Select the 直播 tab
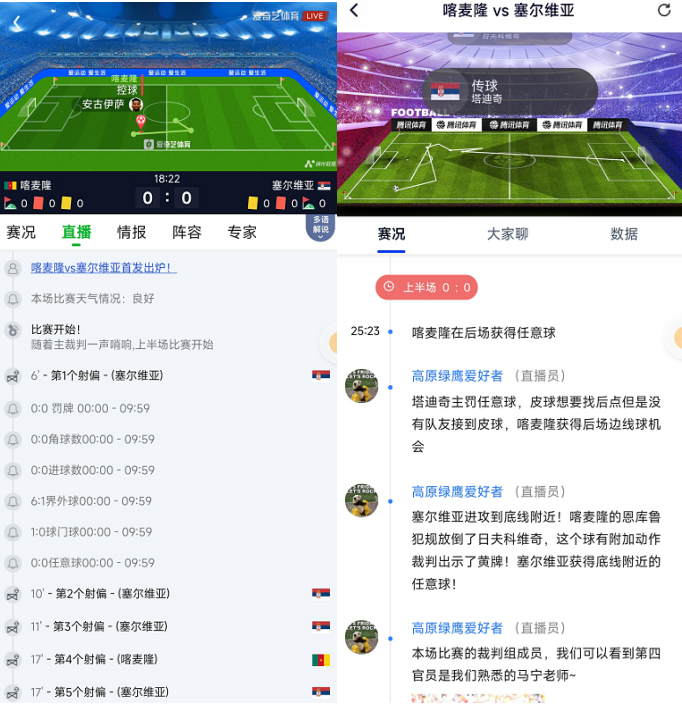The image size is (682, 705). click(x=76, y=232)
